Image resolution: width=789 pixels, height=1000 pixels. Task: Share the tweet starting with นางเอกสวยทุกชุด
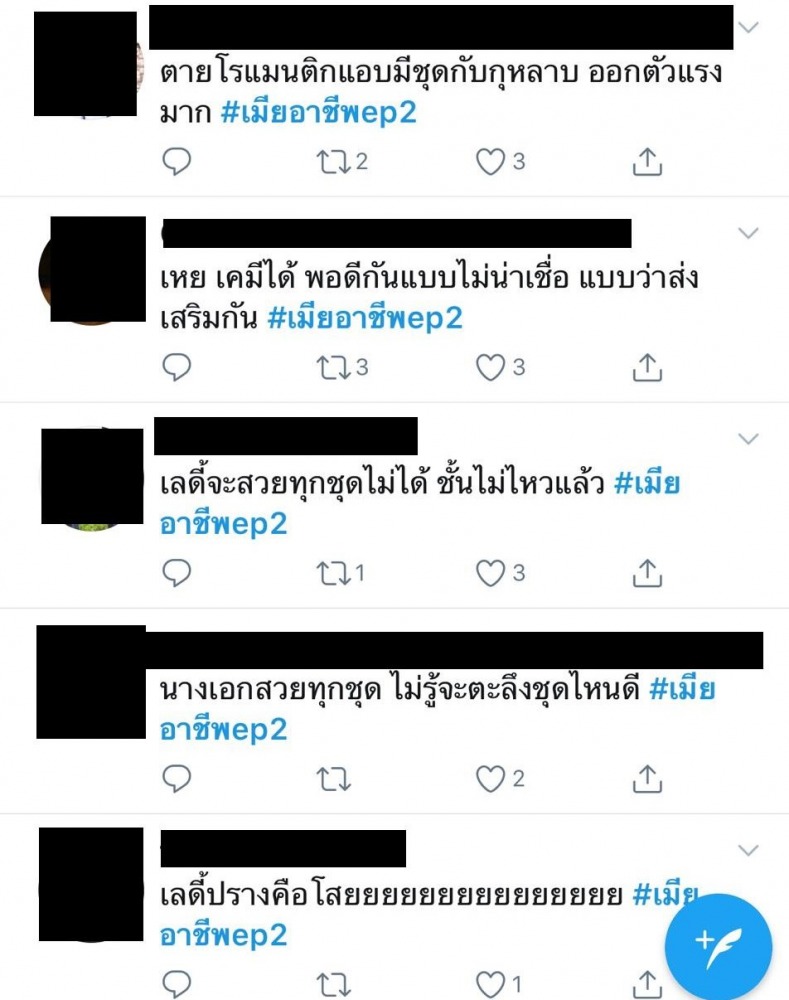[x=648, y=778]
